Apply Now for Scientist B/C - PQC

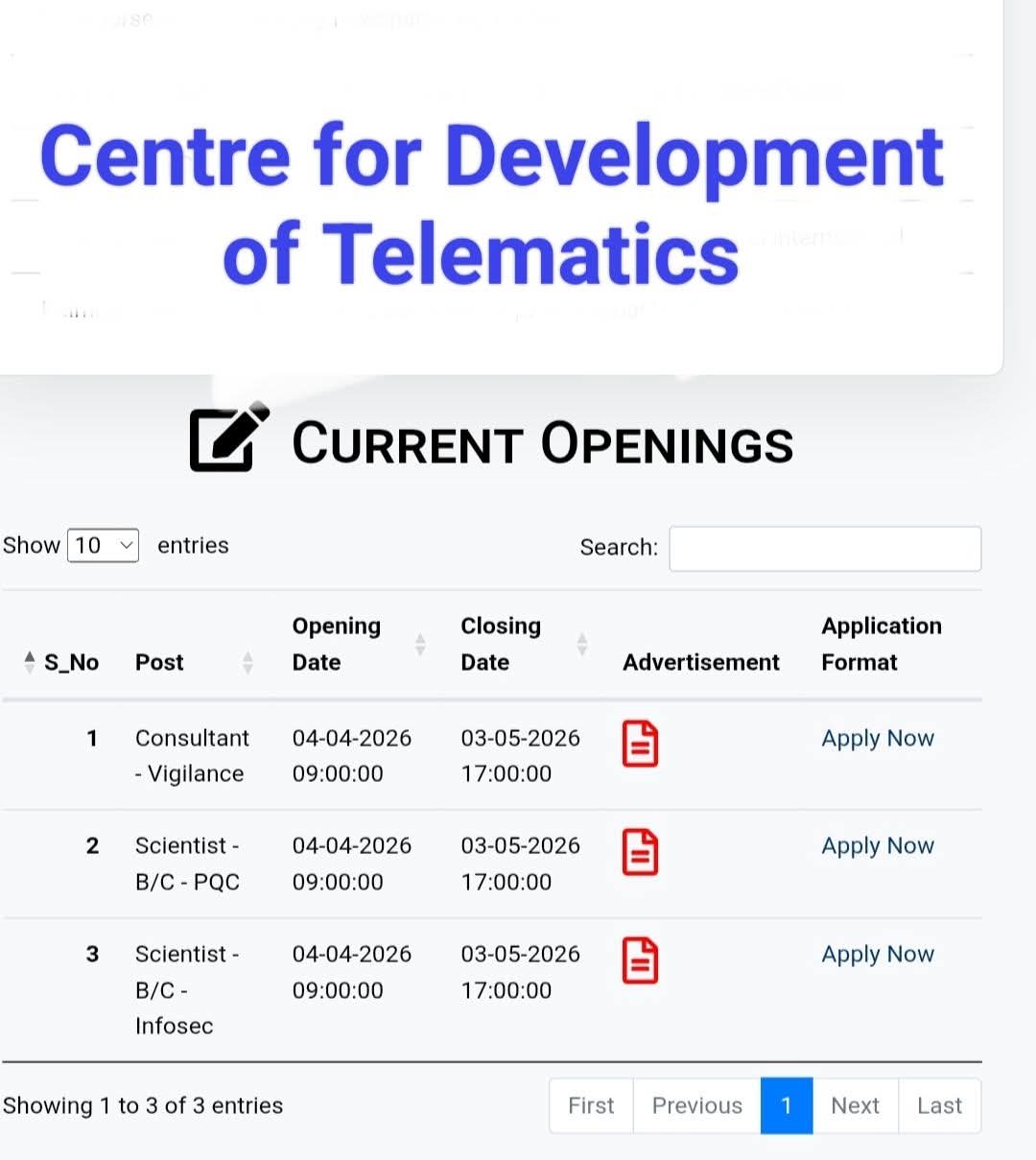877,846
